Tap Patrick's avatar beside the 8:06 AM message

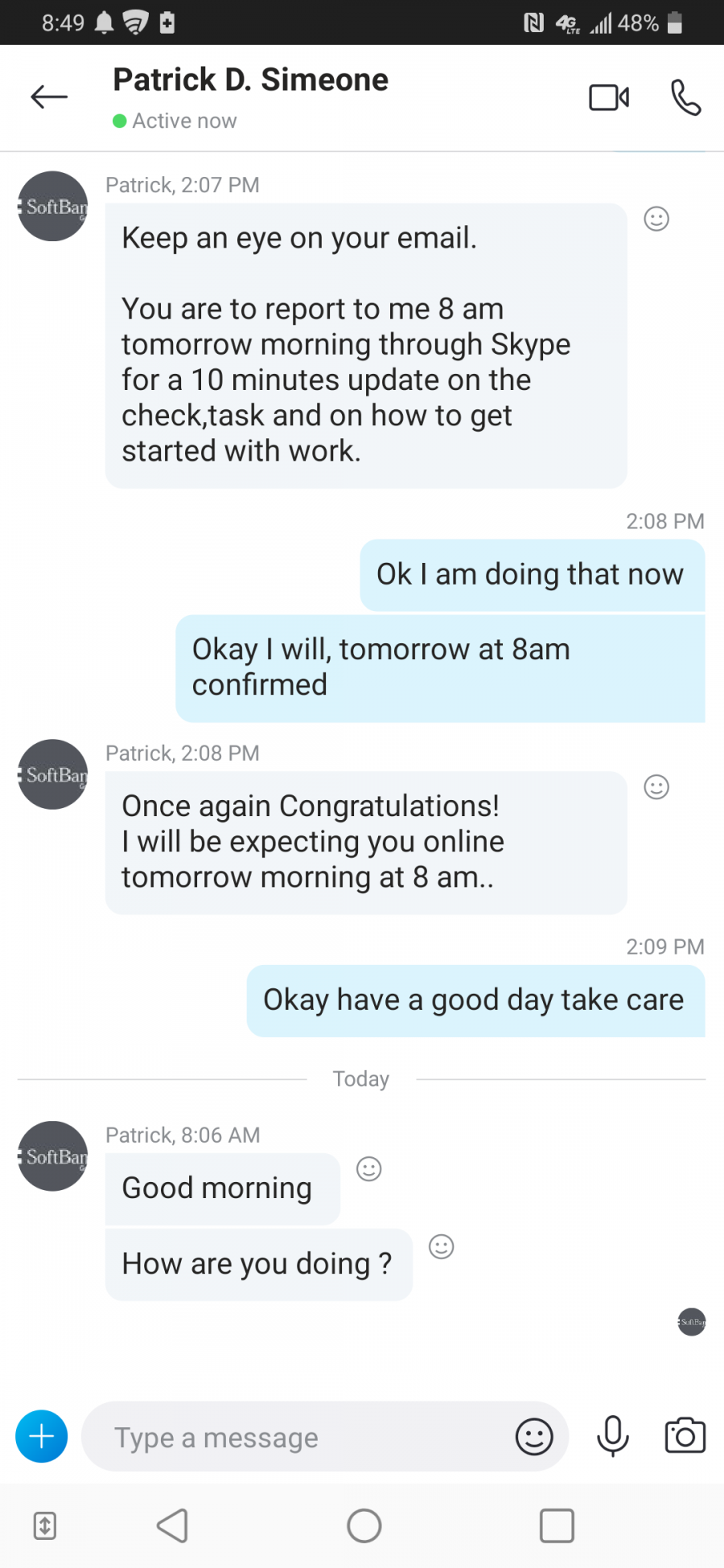[x=53, y=1156]
